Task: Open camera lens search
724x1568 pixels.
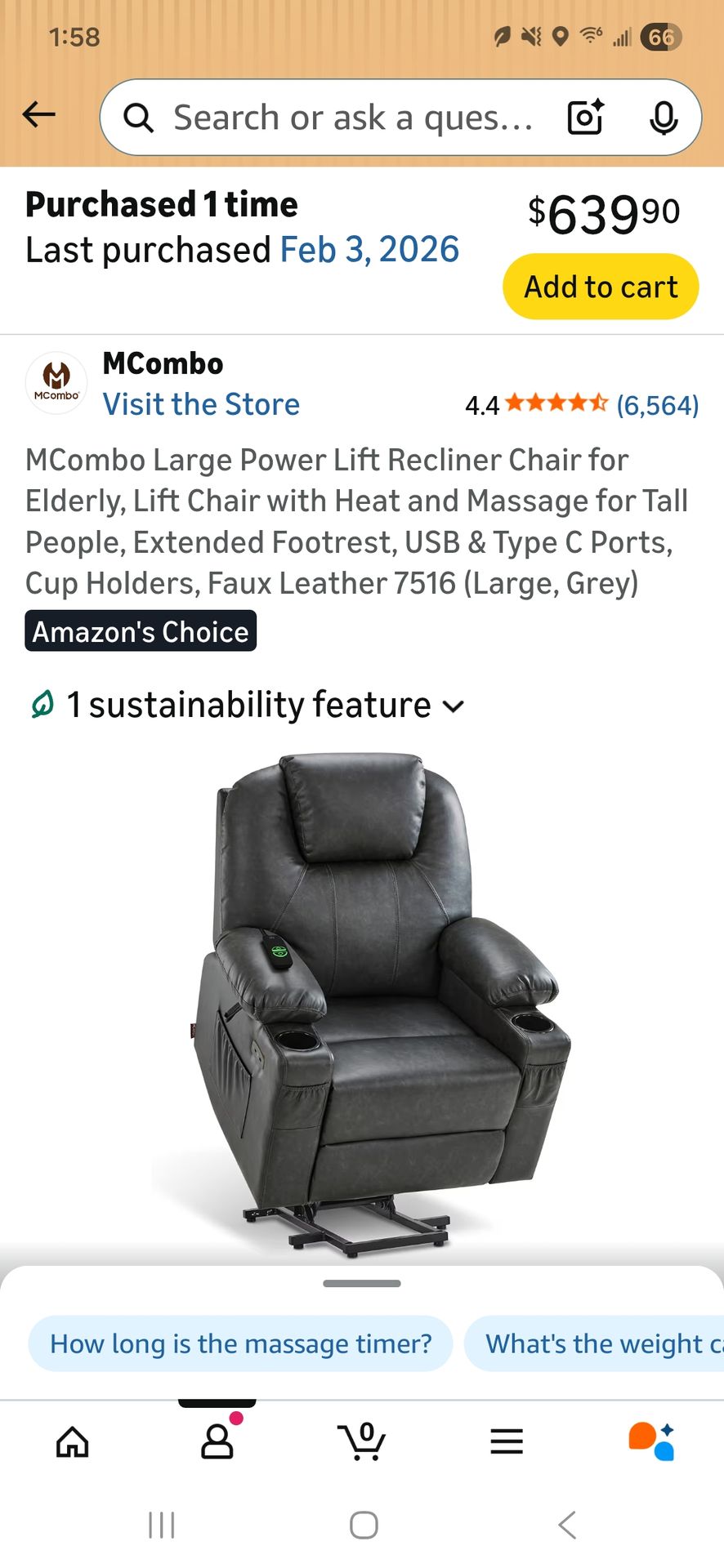Action: pyautogui.click(x=585, y=118)
